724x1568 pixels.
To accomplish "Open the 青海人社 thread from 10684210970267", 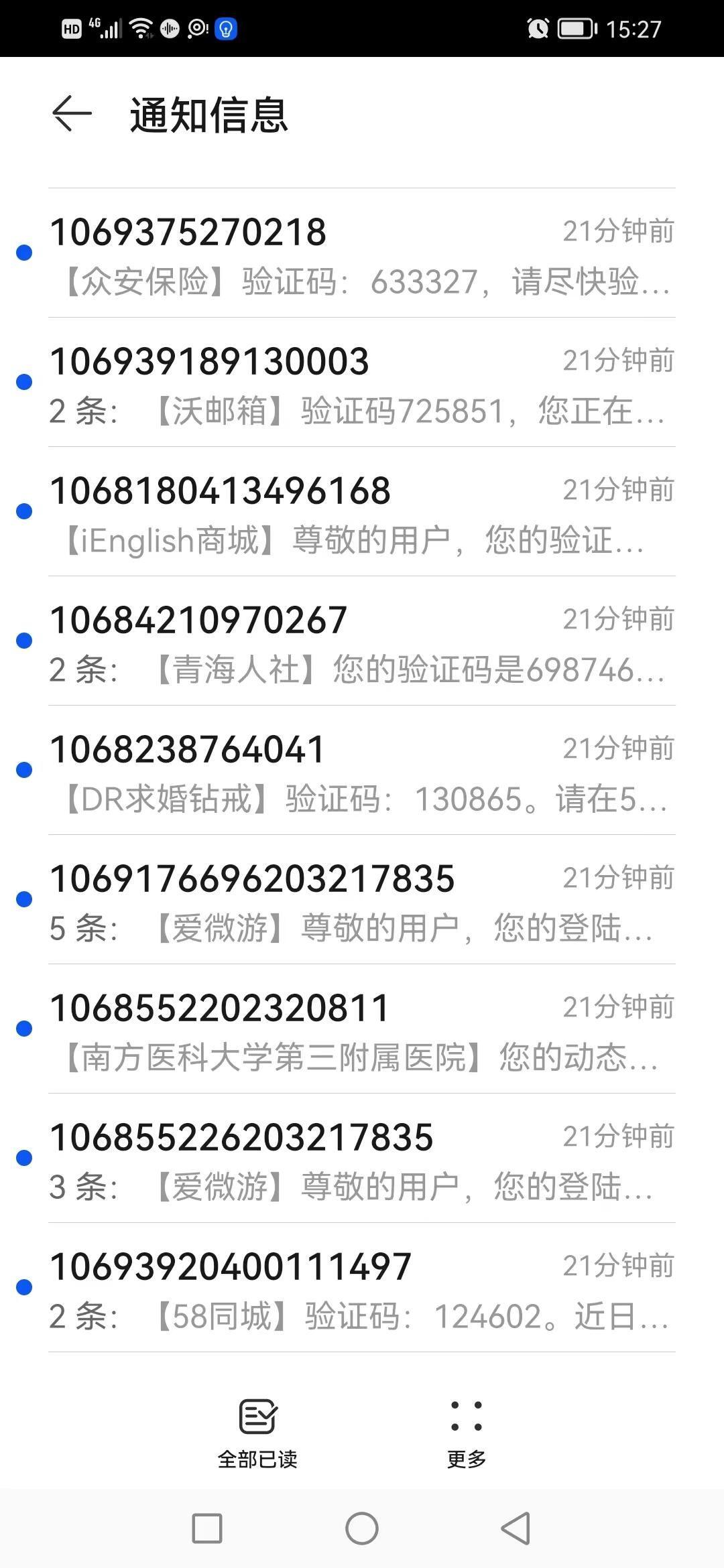I will click(362, 641).
